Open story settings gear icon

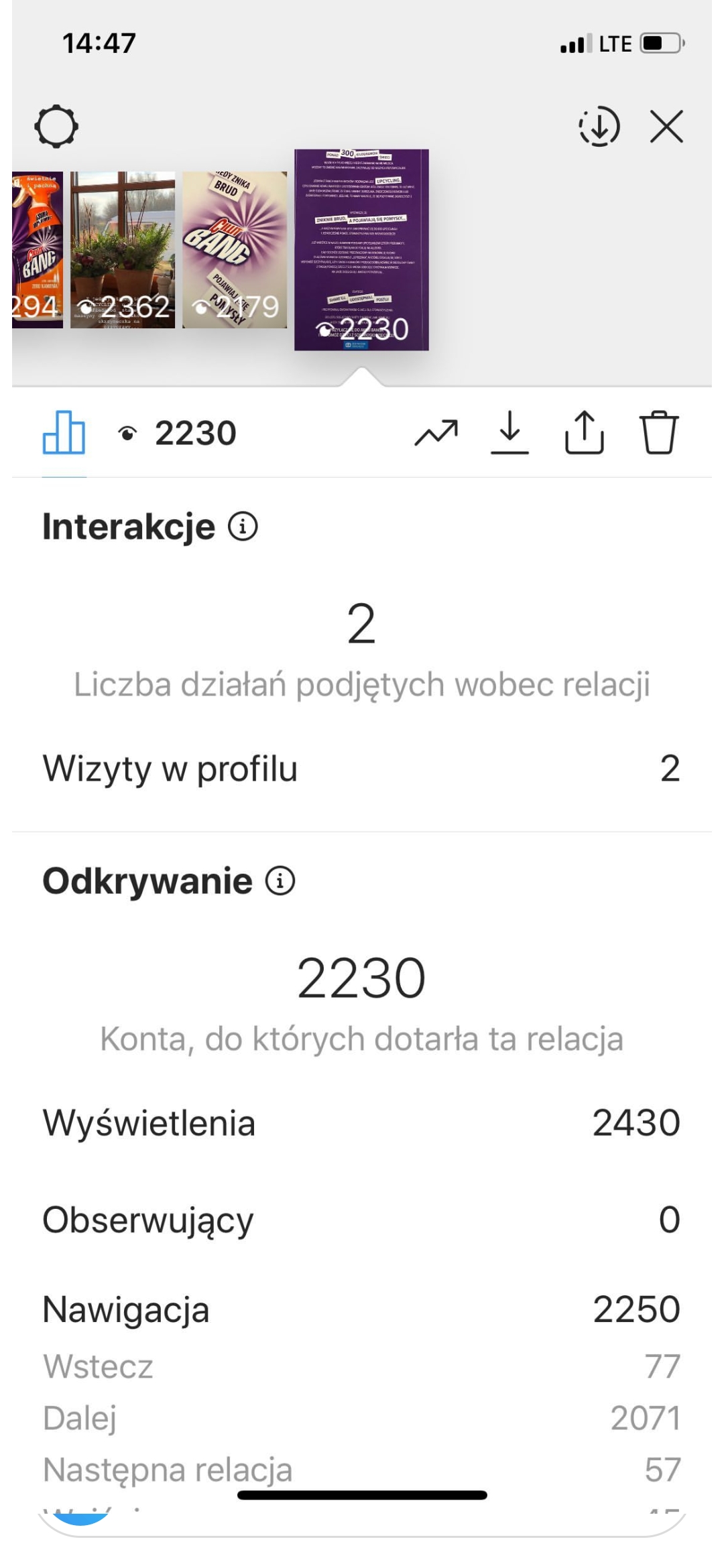[56, 126]
